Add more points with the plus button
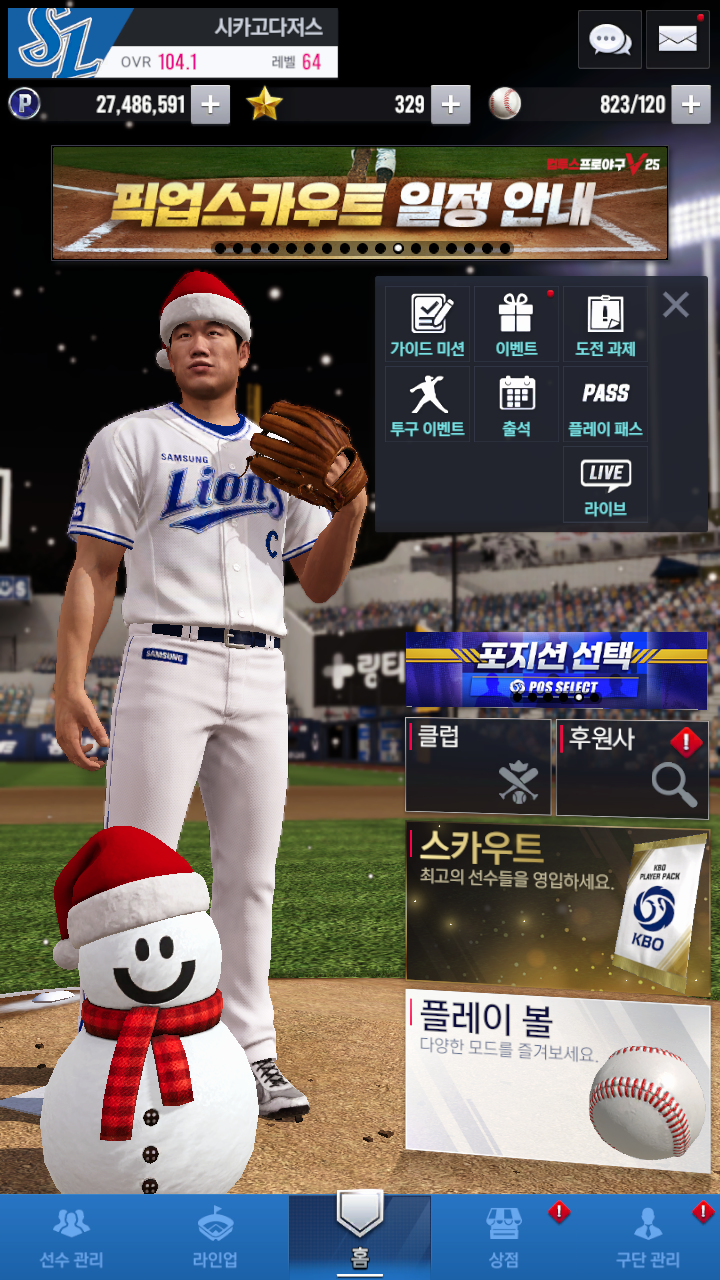The width and height of the screenshot is (720, 1280). 210,104
